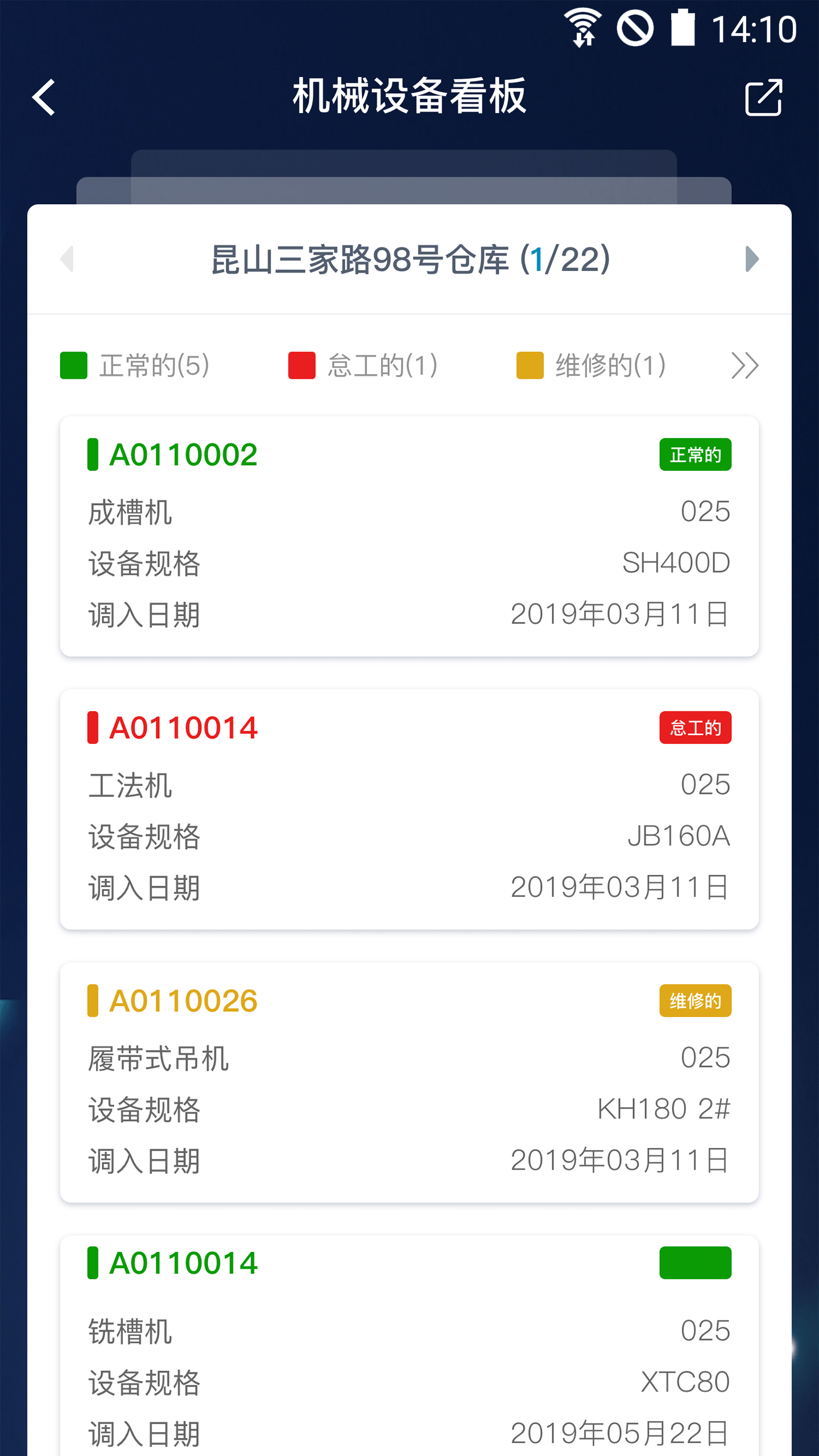The image size is (819, 1456).
Task: Toggle the 怠工的(1) status filter
Action: coord(382,367)
